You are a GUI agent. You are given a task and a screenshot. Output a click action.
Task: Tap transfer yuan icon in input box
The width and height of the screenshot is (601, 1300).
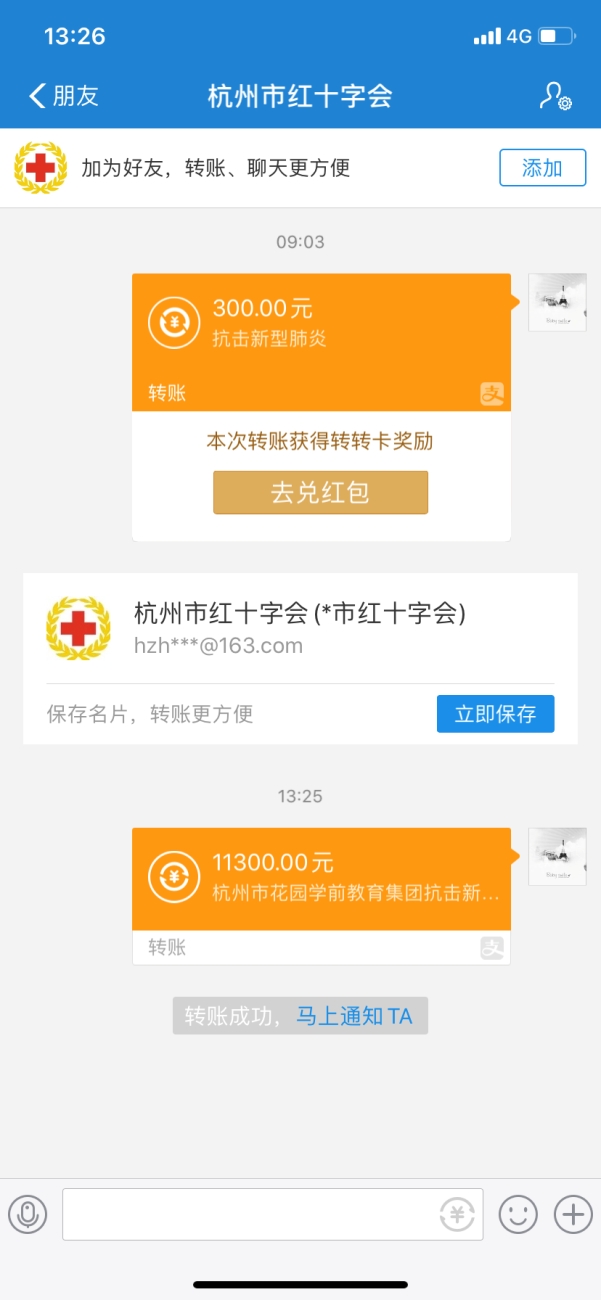(x=458, y=1215)
